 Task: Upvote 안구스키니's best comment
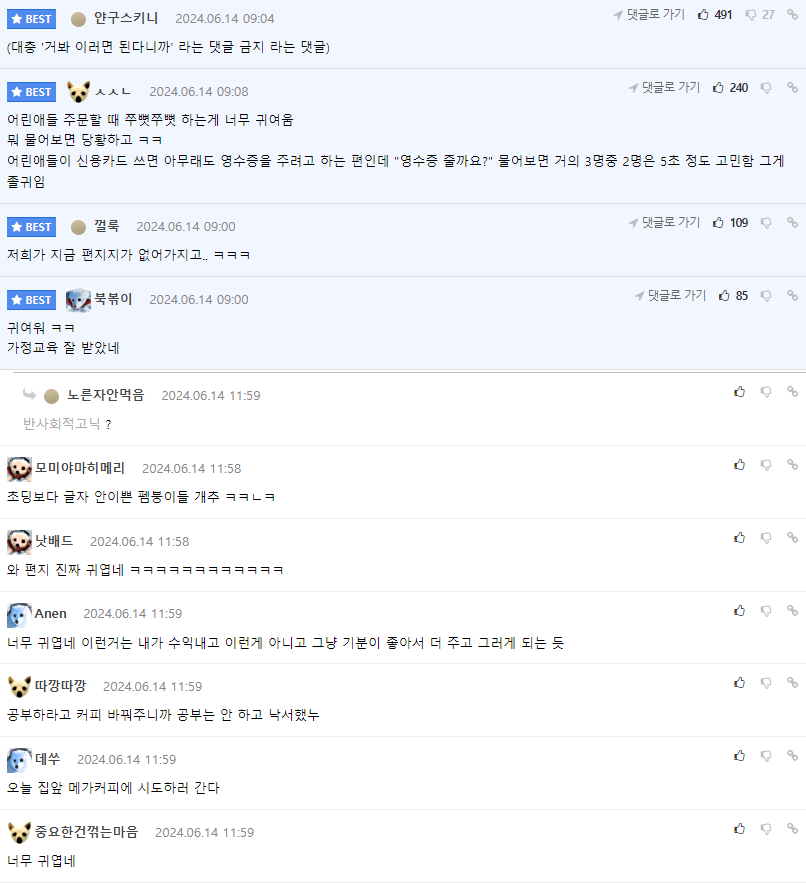(704, 15)
